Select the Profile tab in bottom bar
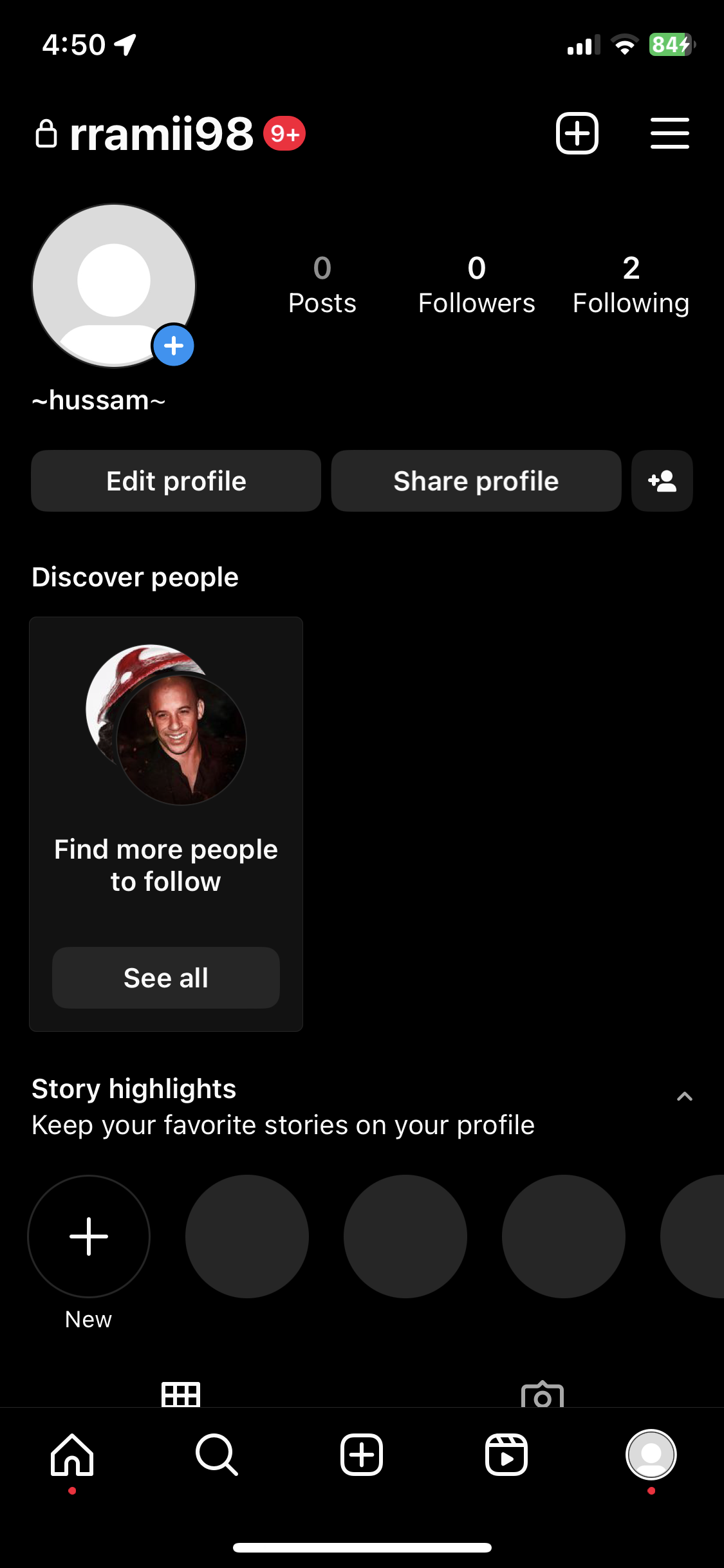 [x=651, y=1455]
